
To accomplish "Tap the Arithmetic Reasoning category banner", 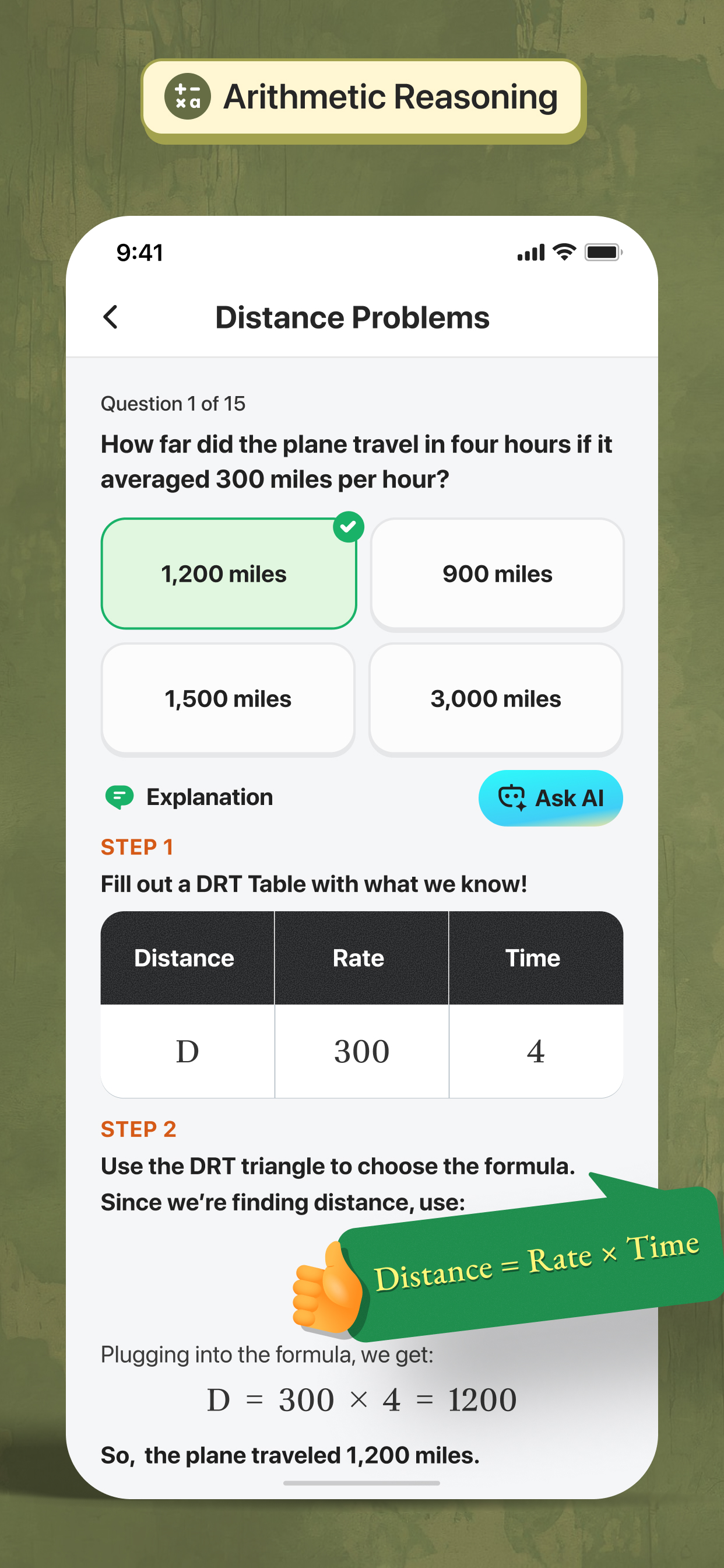I will (x=362, y=97).
